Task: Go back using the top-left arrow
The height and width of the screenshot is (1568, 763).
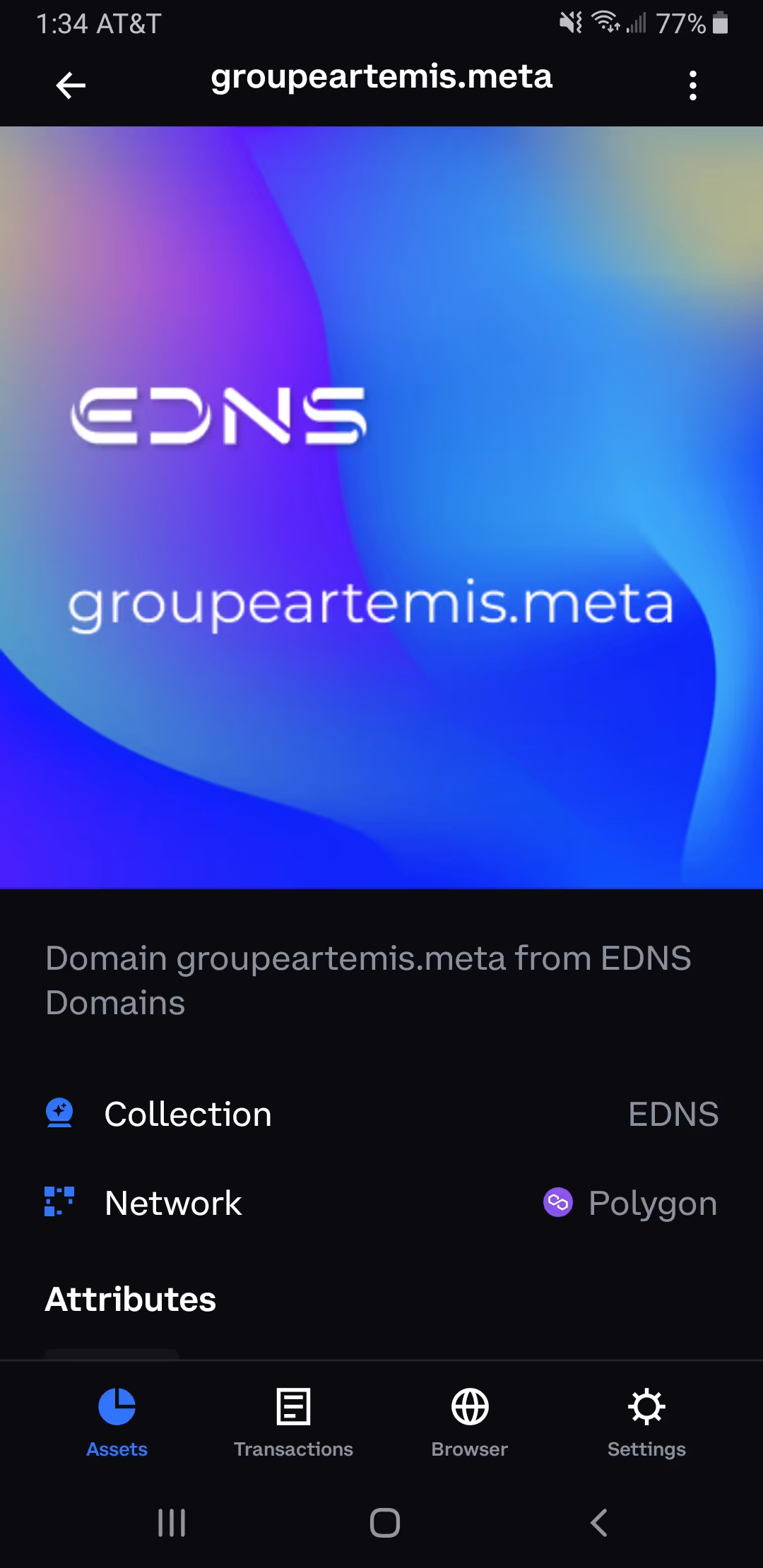Action: point(71,85)
